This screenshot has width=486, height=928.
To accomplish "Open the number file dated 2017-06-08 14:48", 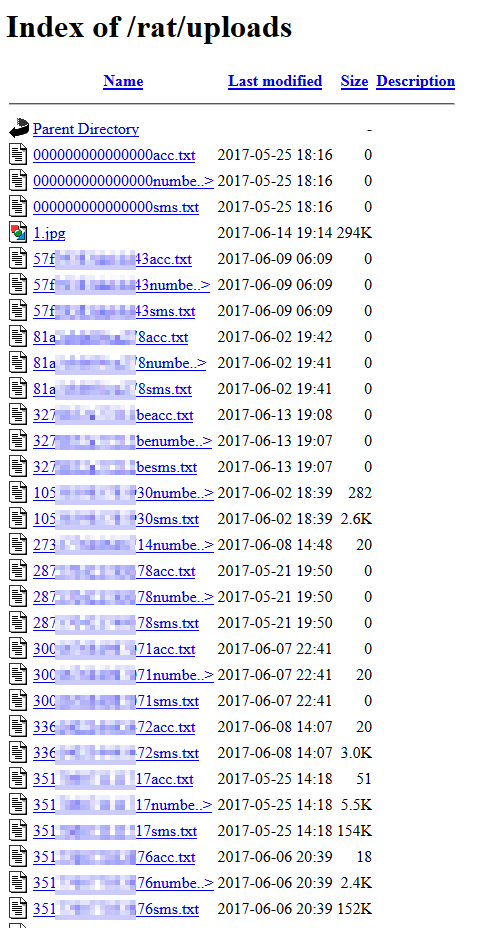I will coord(123,545).
